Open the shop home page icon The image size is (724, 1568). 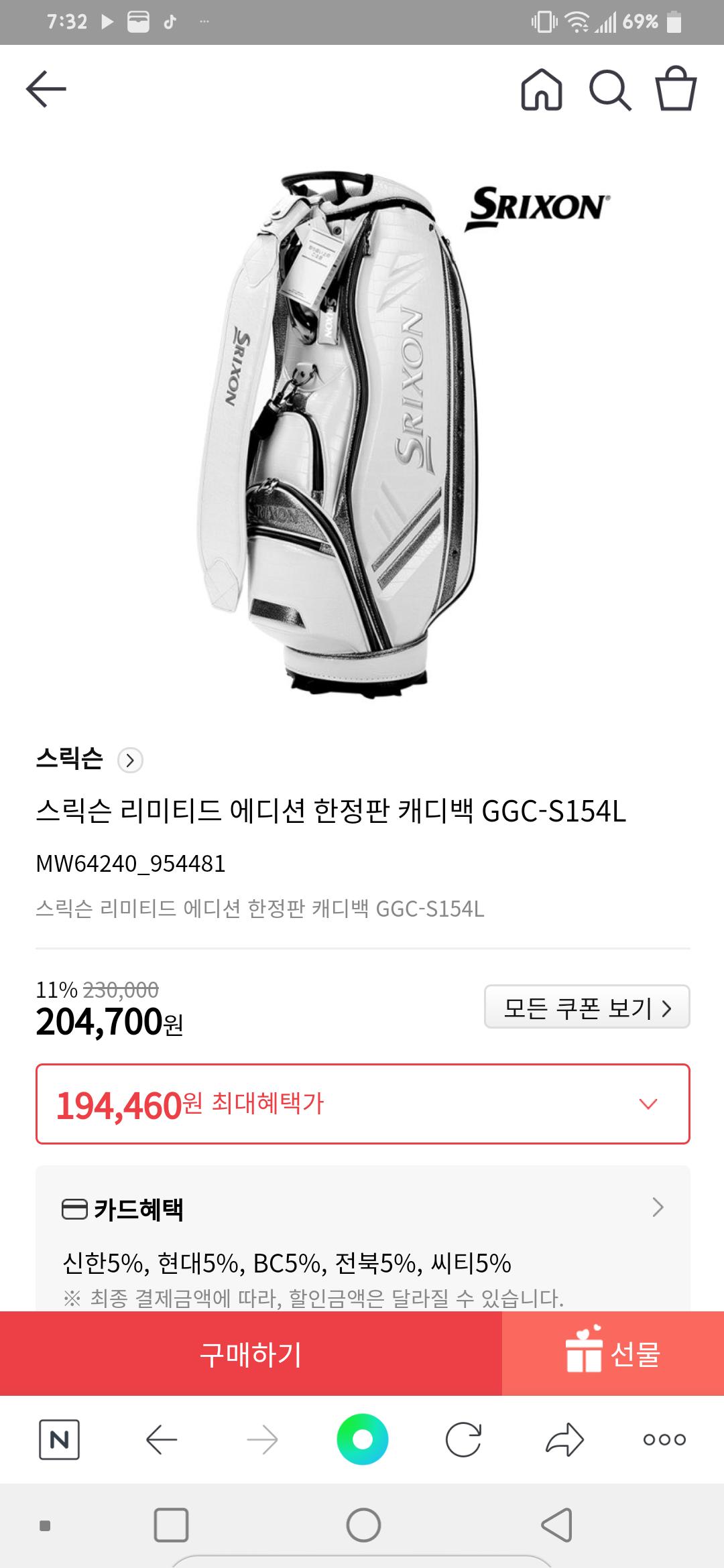pyautogui.click(x=542, y=90)
